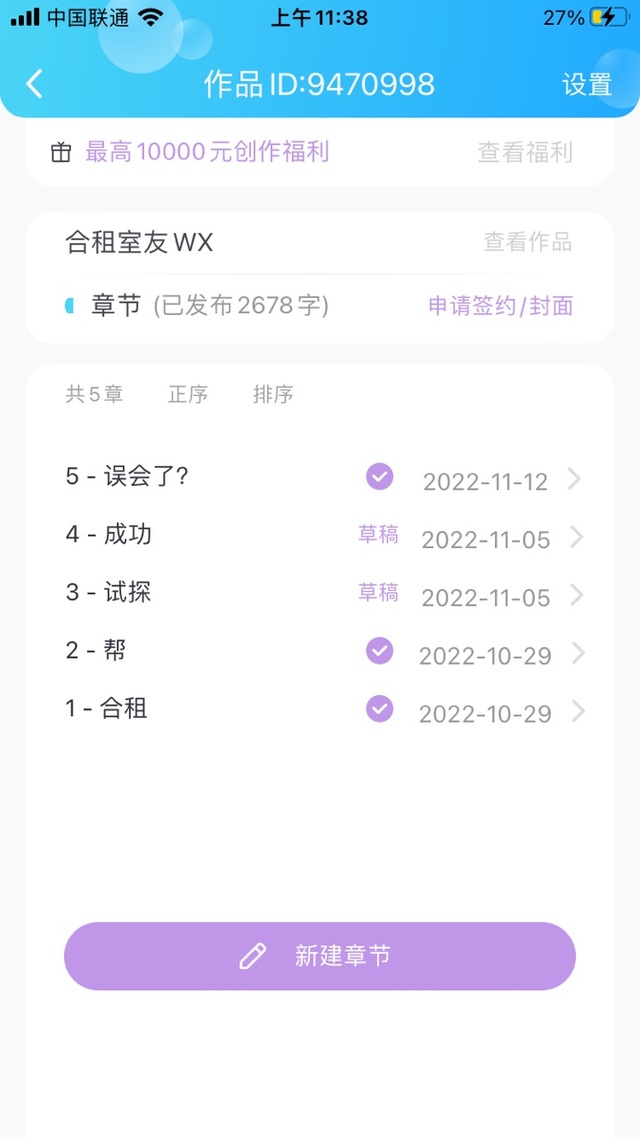Viewport: 640px width, 1139px height.
Task: Go back using the top-left arrow
Action: [35, 84]
